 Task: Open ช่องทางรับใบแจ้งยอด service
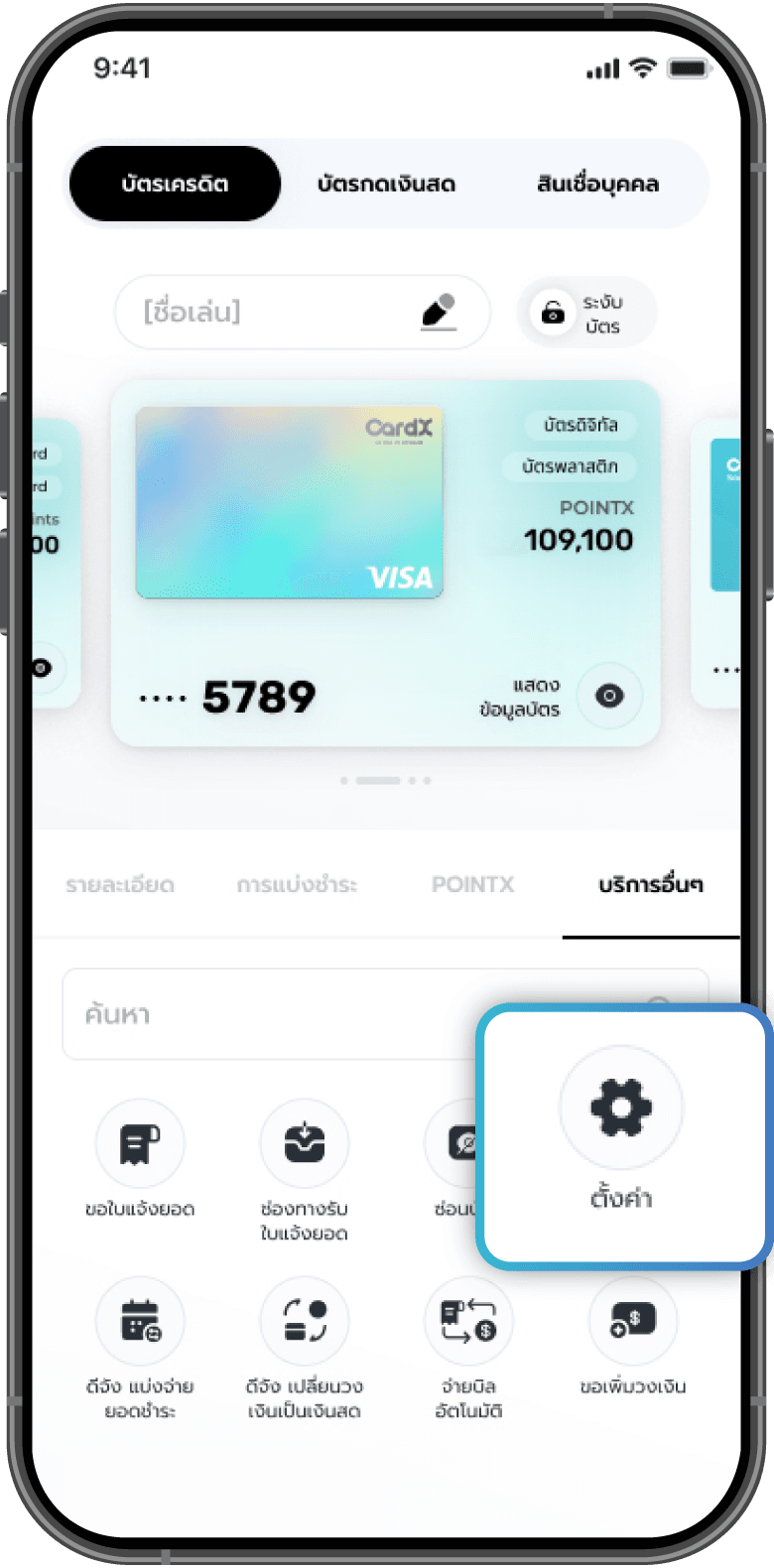pyautogui.click(x=304, y=1144)
